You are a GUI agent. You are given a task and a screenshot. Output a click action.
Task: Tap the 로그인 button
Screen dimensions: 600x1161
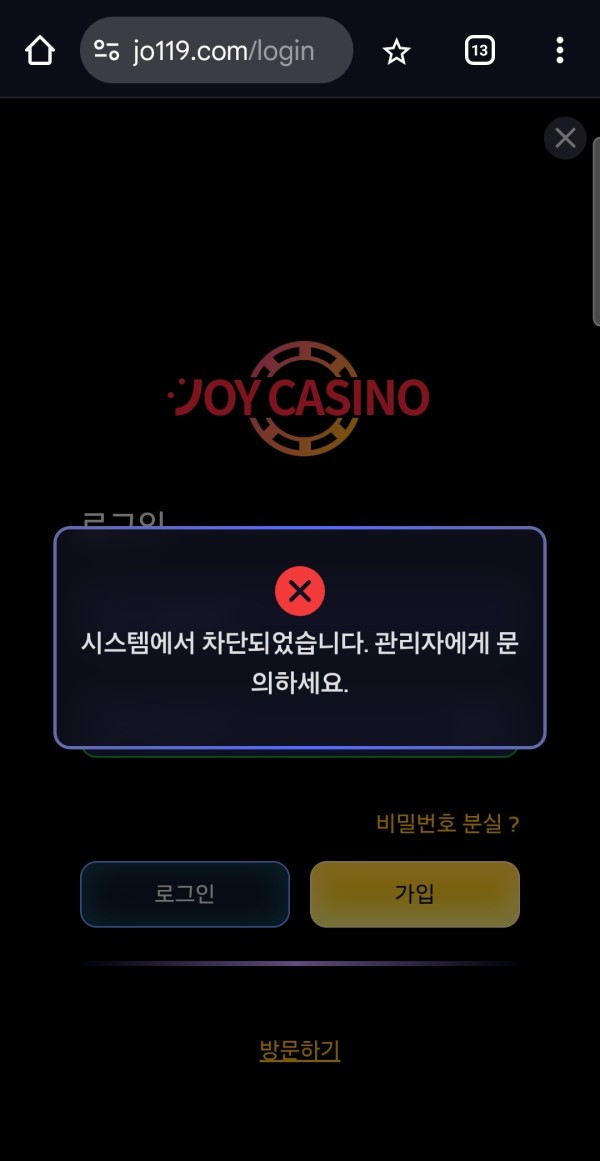click(x=185, y=894)
